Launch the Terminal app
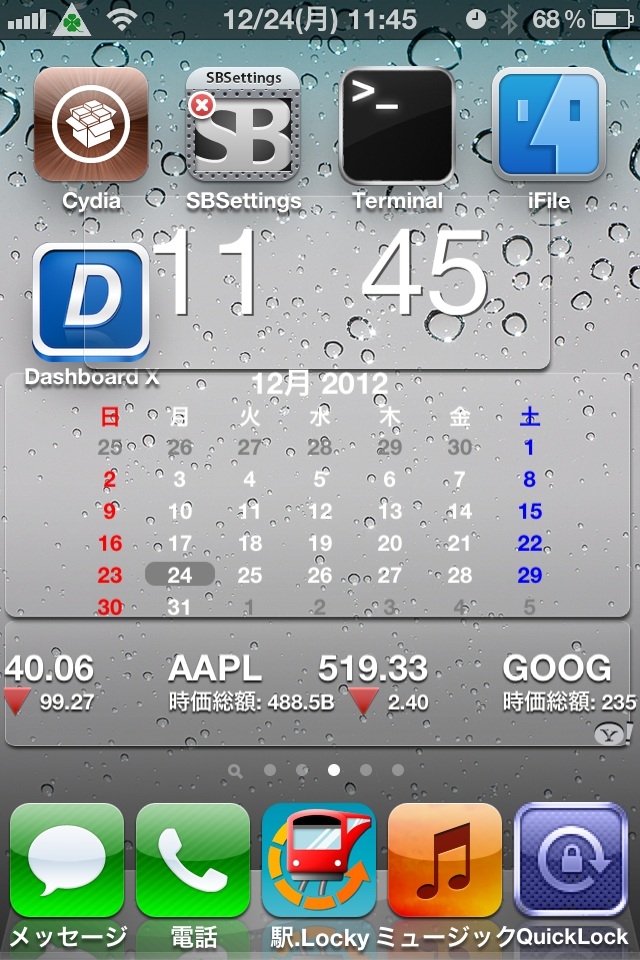The image size is (640, 960). pyautogui.click(x=397, y=125)
